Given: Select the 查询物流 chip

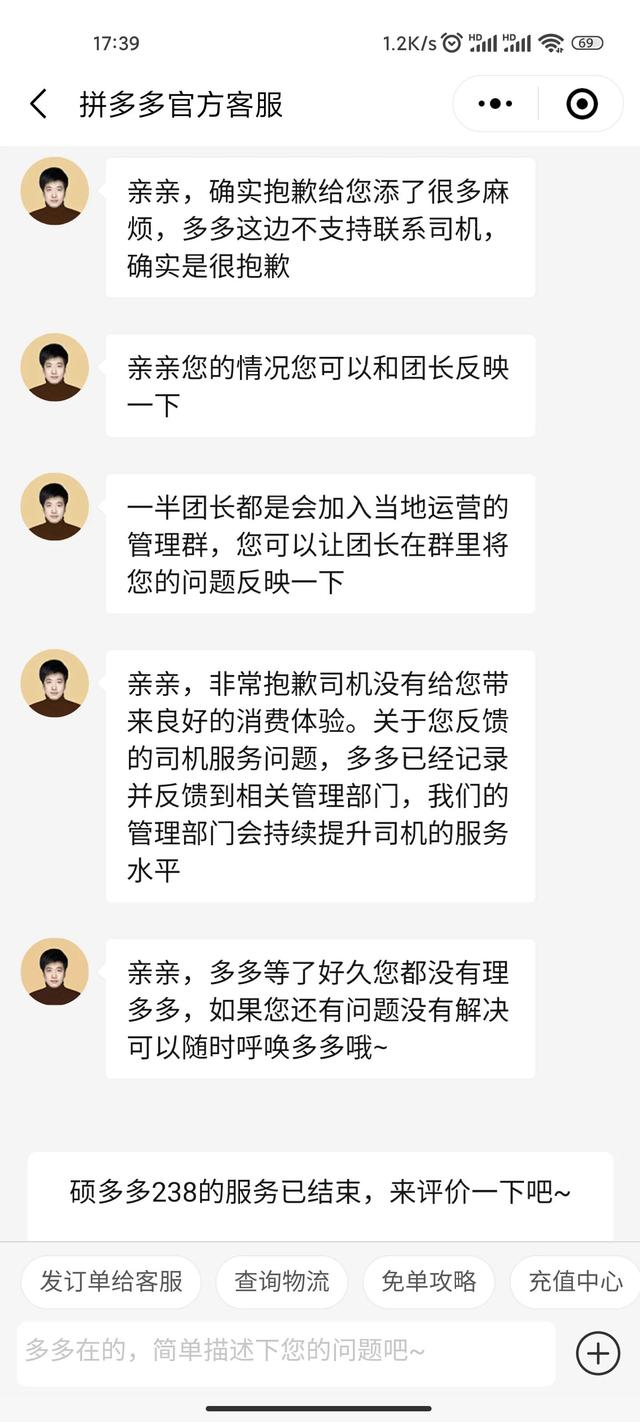Looking at the screenshot, I should click(x=282, y=1282).
